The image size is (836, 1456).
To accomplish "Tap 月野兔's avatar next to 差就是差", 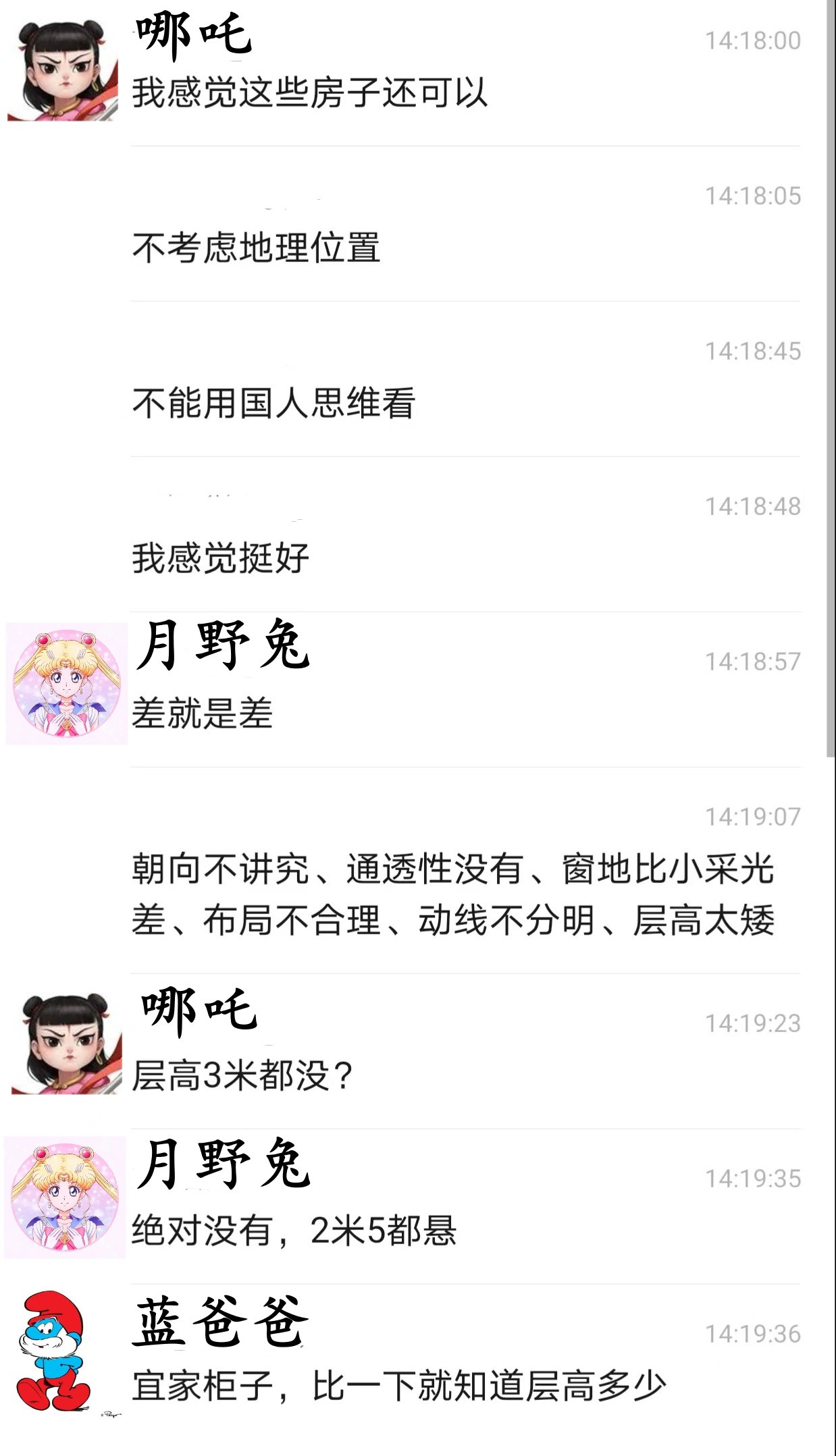I will click(x=67, y=683).
